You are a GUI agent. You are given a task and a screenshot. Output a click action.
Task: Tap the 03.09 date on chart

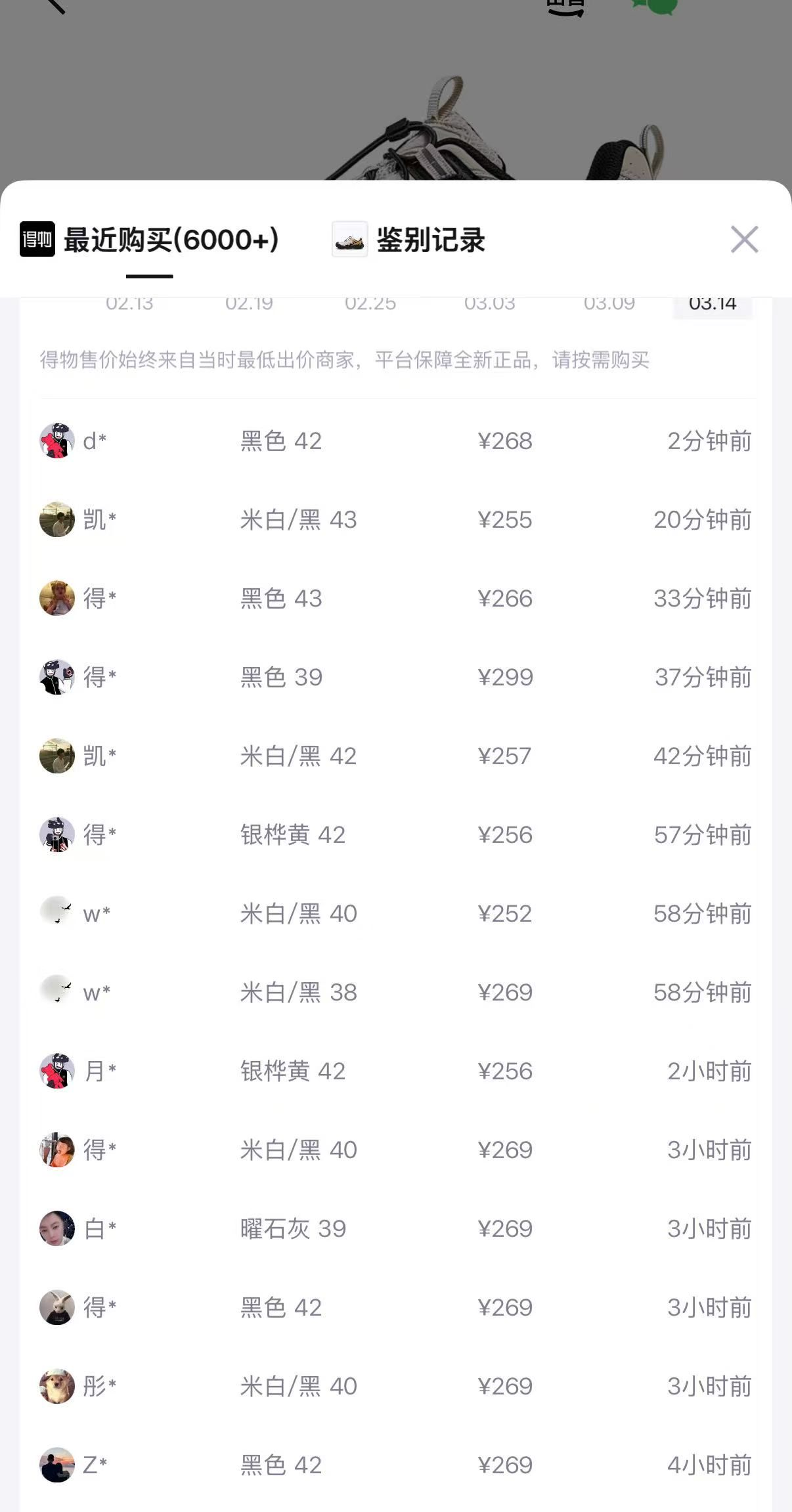[609, 304]
